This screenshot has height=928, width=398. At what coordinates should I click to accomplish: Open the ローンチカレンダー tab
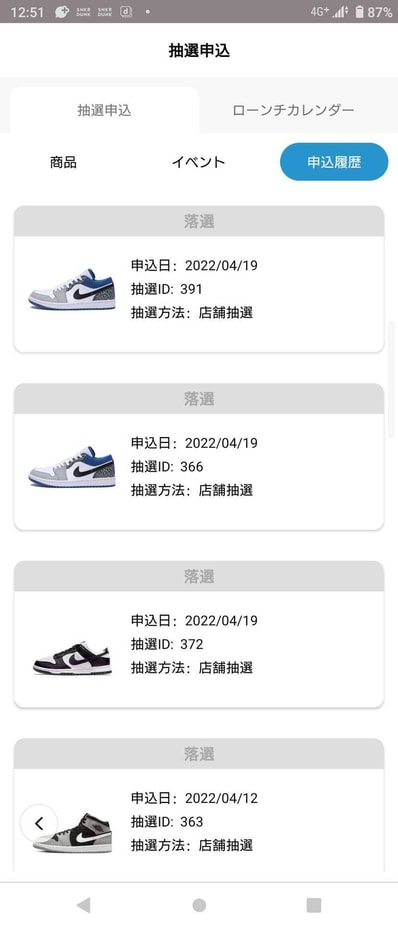pyautogui.click(x=293, y=110)
